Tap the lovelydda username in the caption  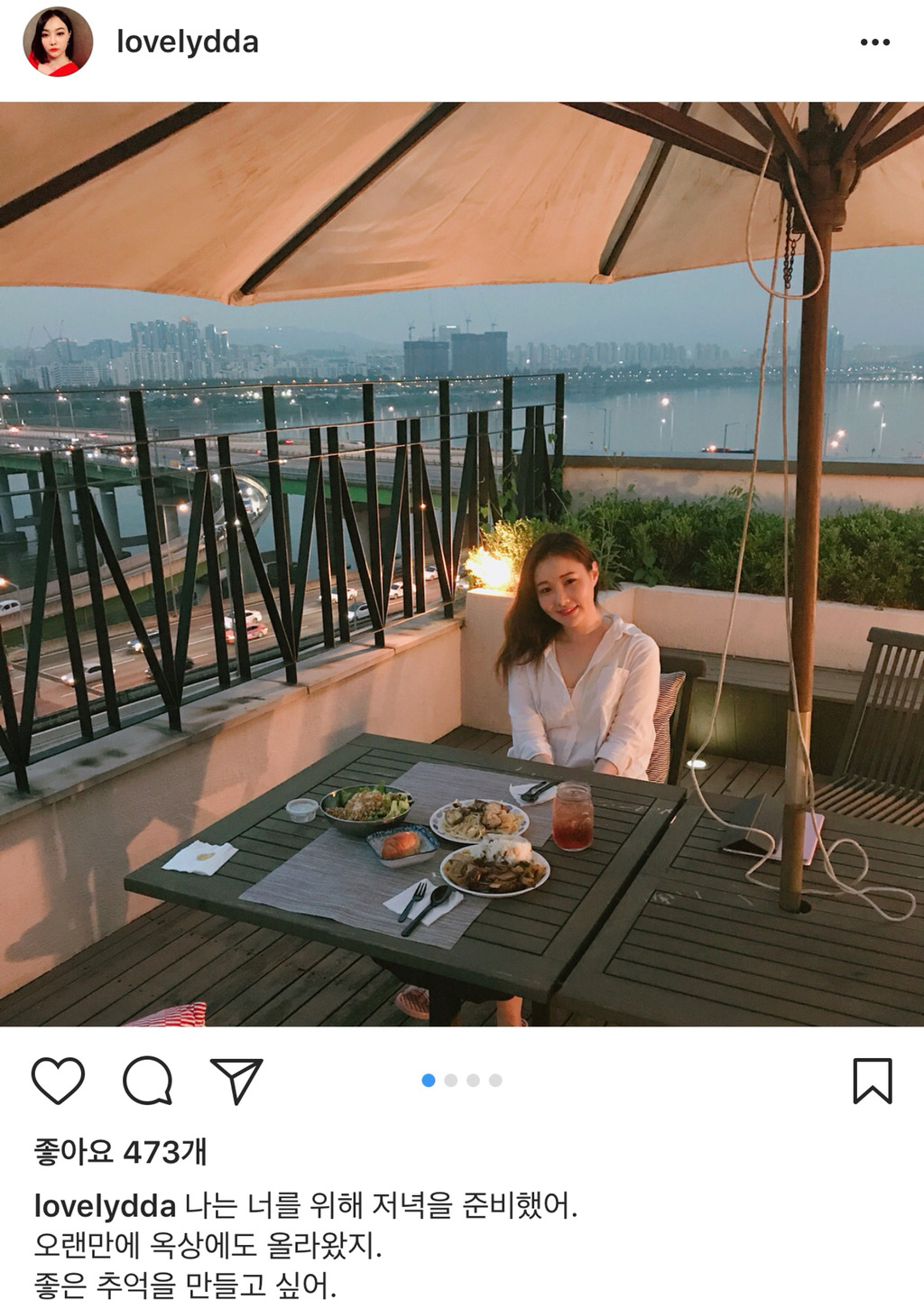click(105, 1206)
